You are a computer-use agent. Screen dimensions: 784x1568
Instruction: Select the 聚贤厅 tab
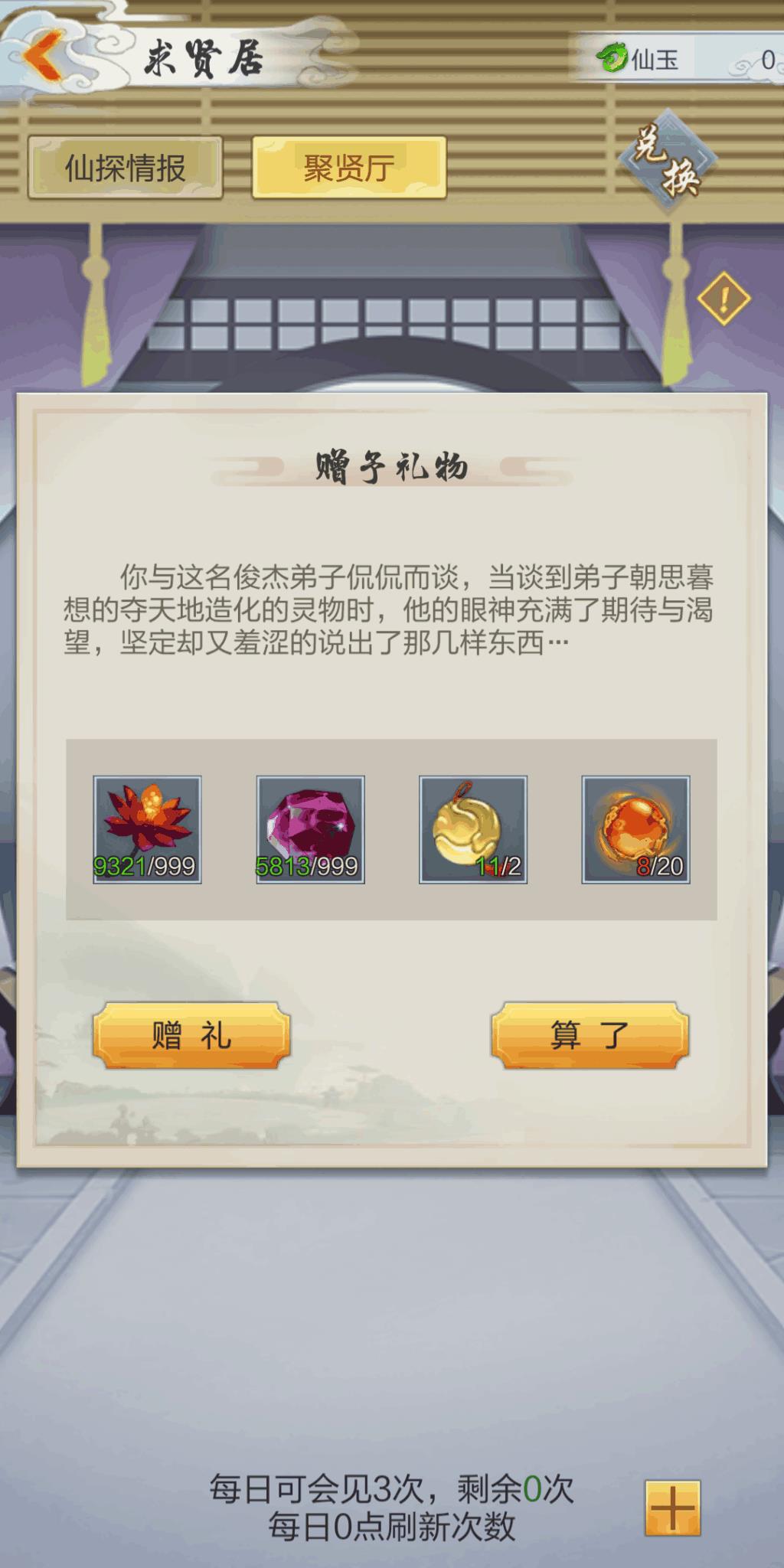tap(349, 168)
